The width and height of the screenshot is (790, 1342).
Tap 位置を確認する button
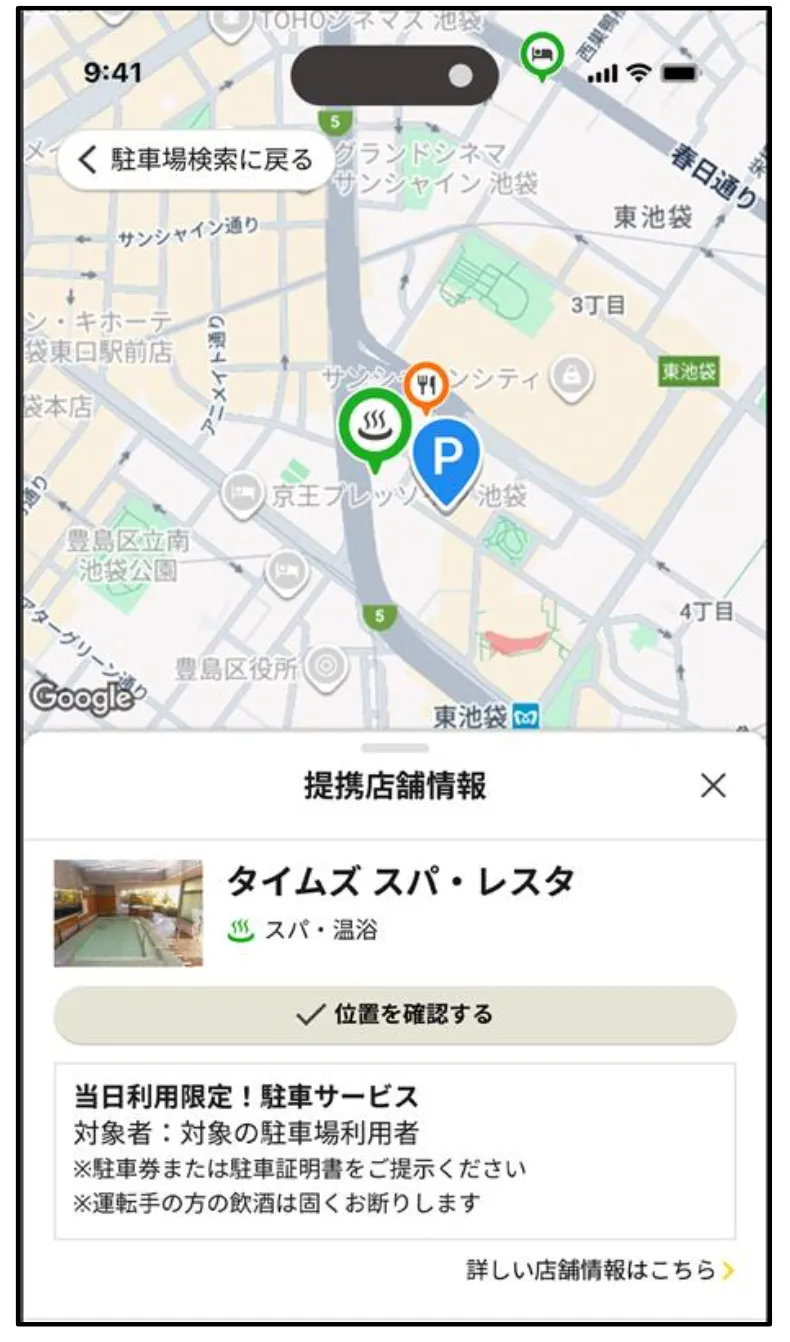coord(395,1015)
